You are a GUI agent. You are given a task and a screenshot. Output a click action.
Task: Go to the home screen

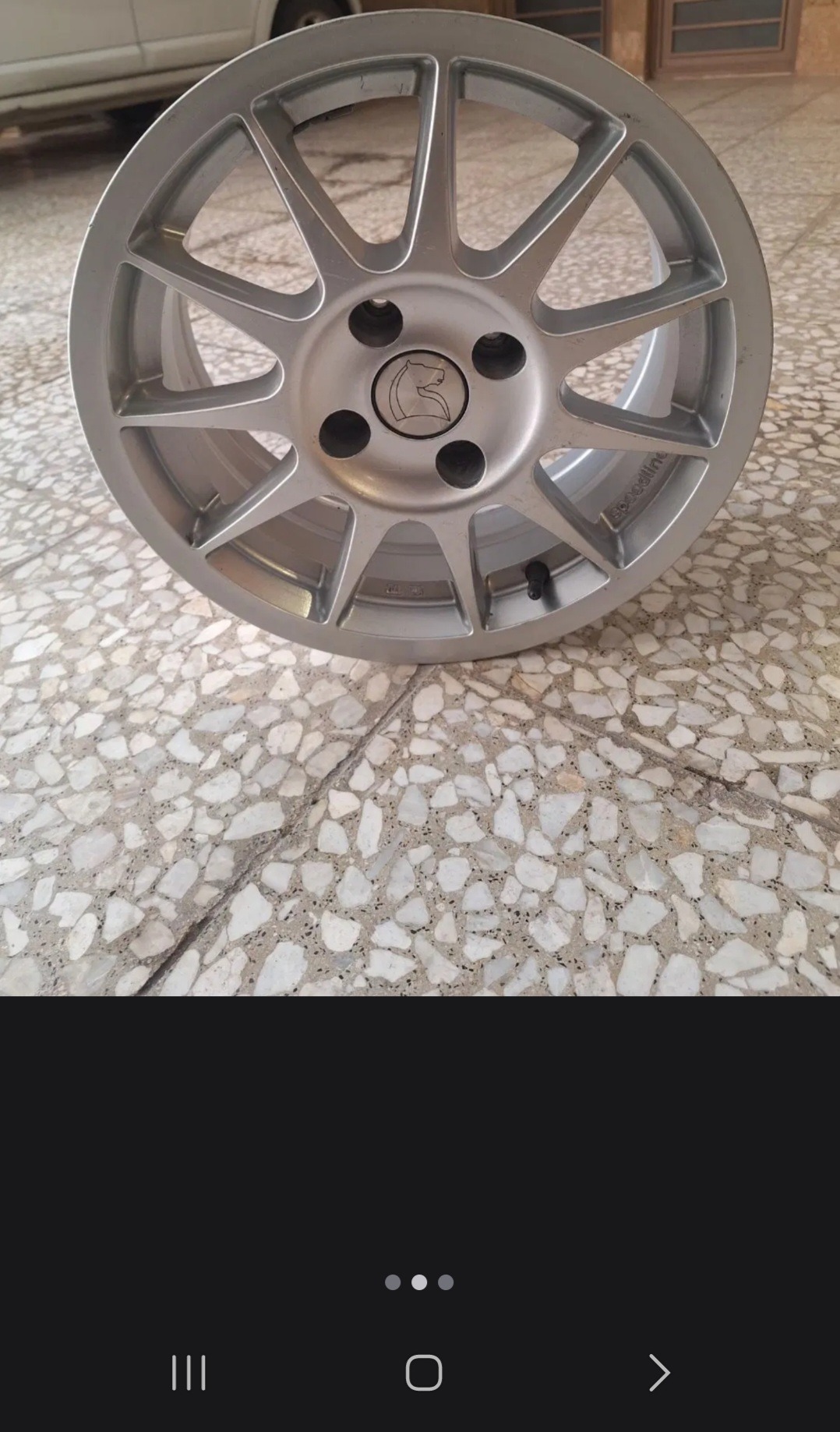coord(424,1373)
